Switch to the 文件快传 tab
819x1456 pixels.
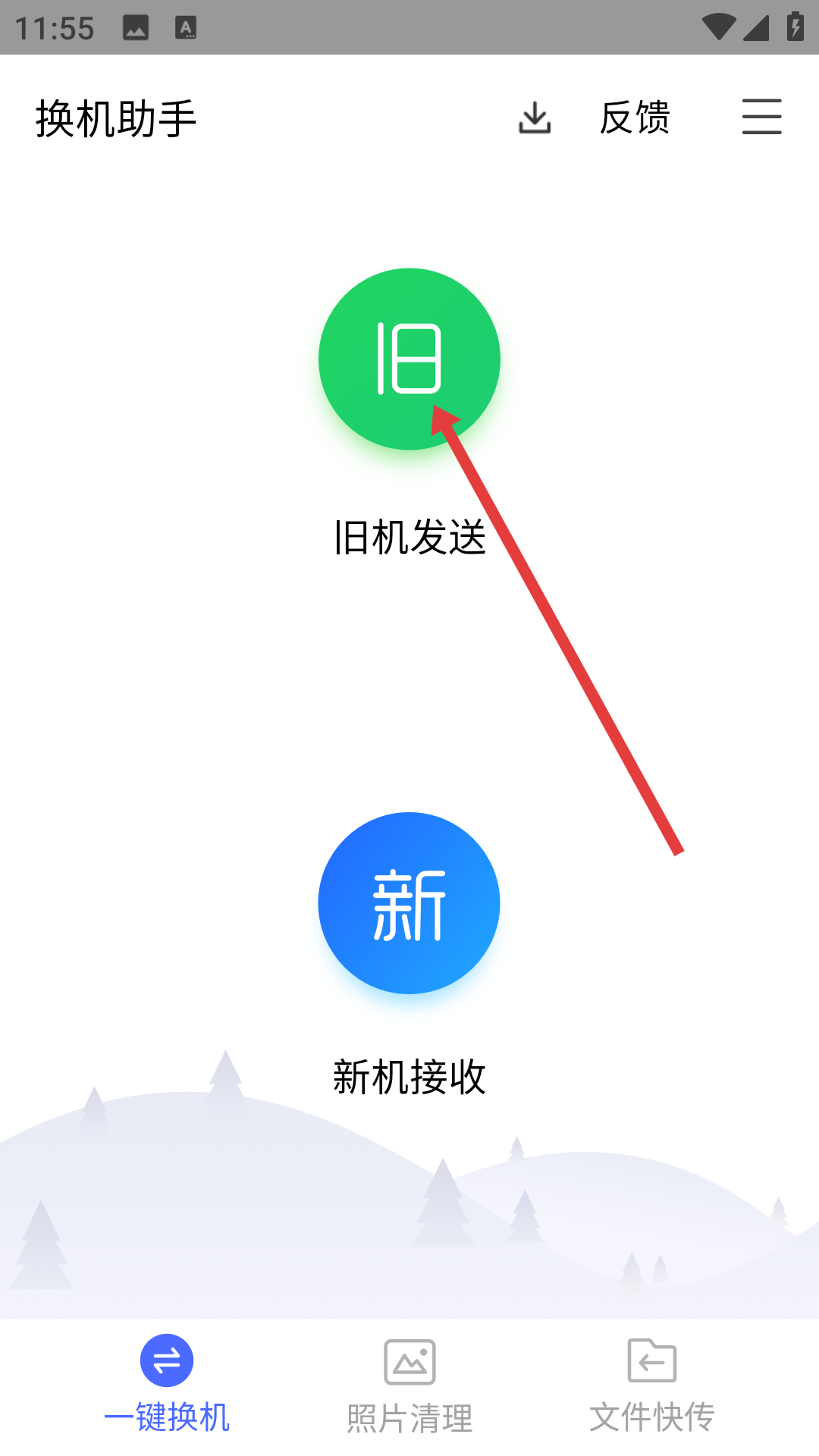coord(652,1385)
